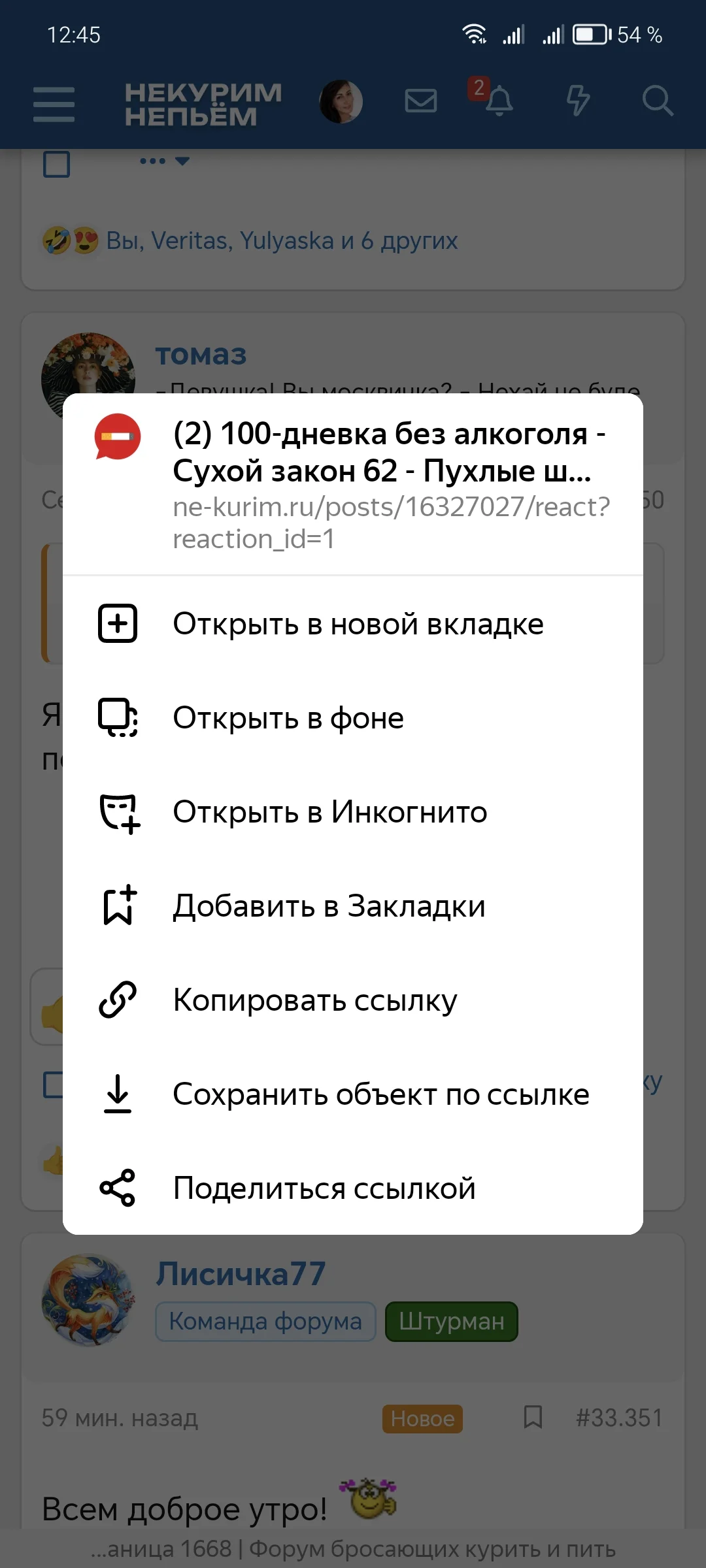Choose "Сохранить объект по ссылке"
The height and width of the screenshot is (1568, 706).
[x=380, y=1095]
